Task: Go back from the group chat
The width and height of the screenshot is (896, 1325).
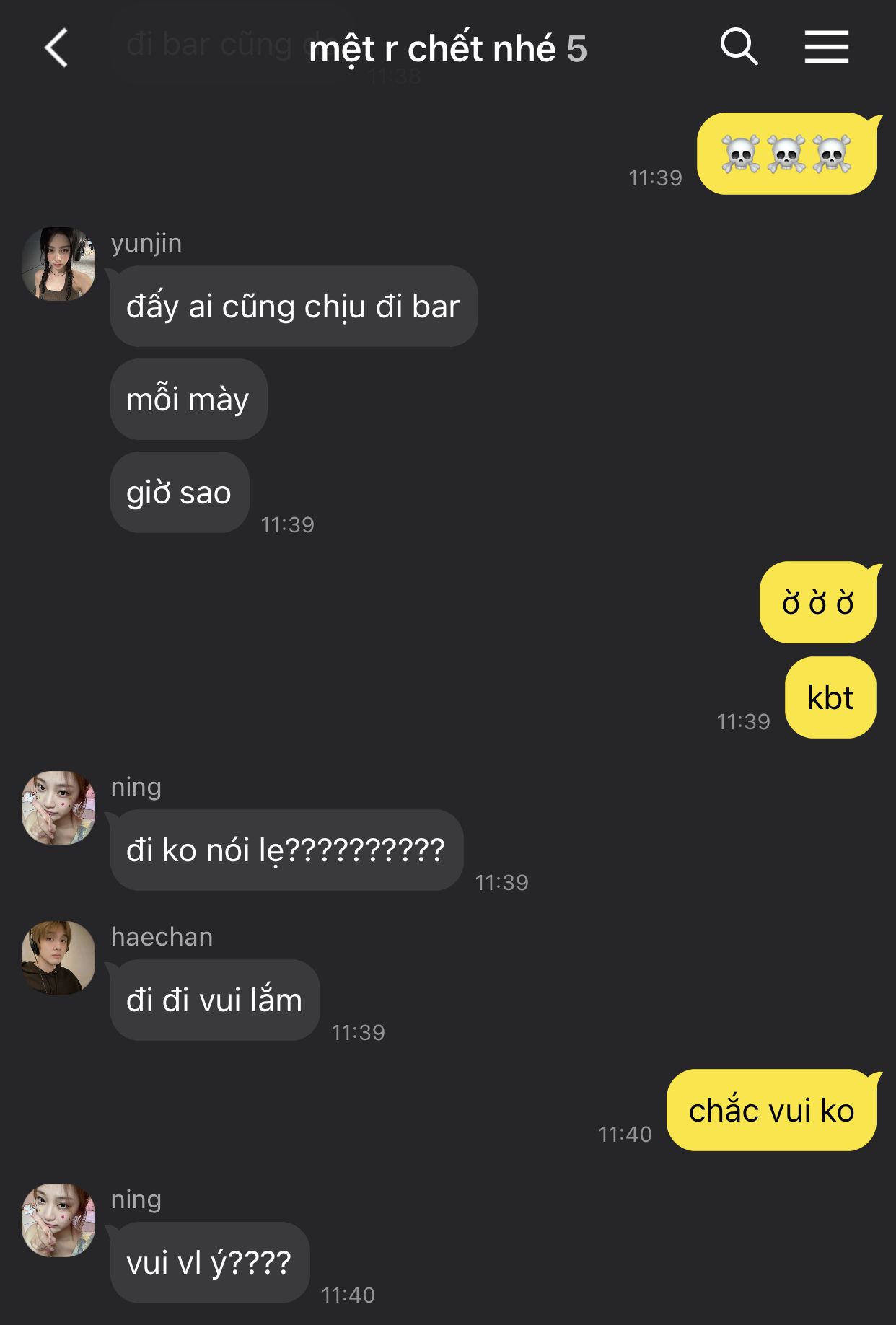Action: pos(56,48)
